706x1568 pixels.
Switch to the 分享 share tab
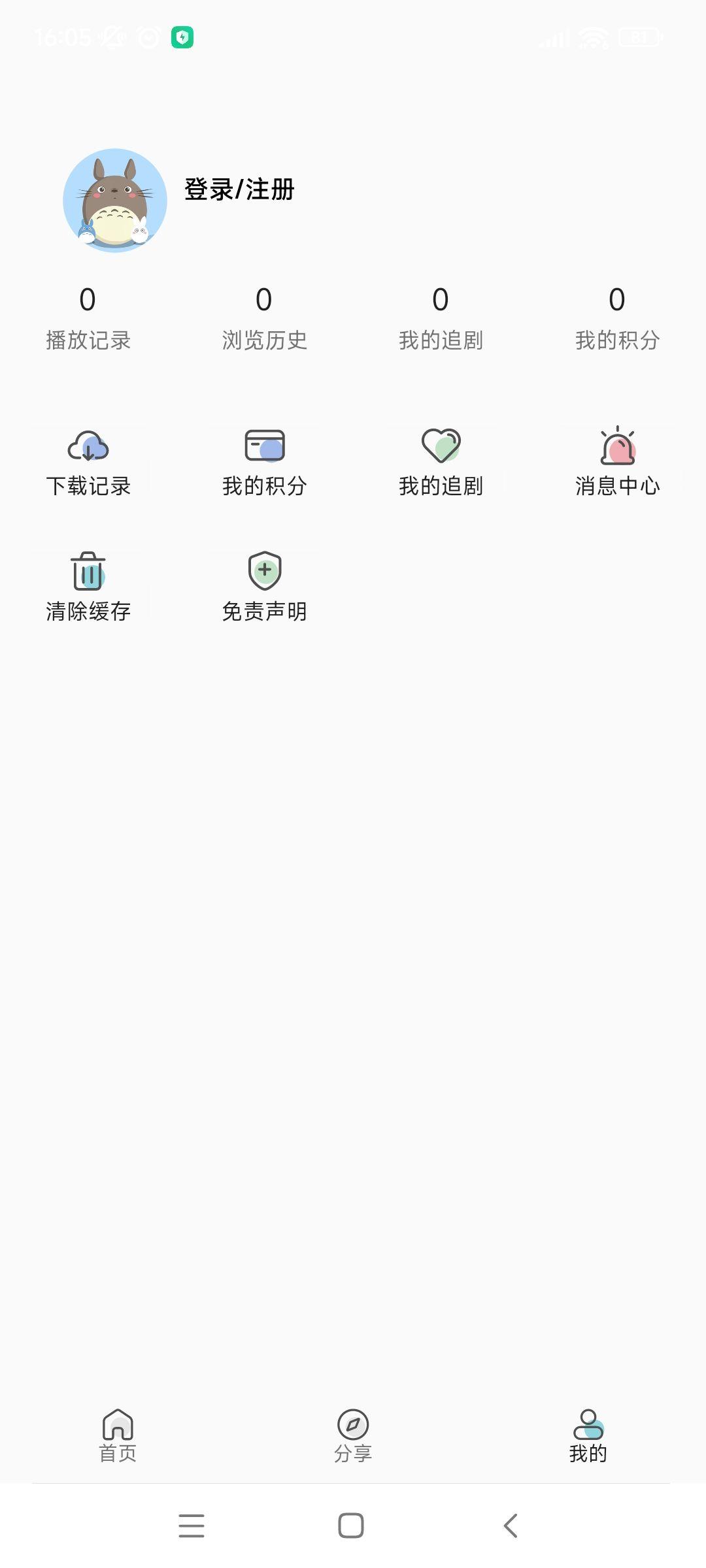point(353,1435)
